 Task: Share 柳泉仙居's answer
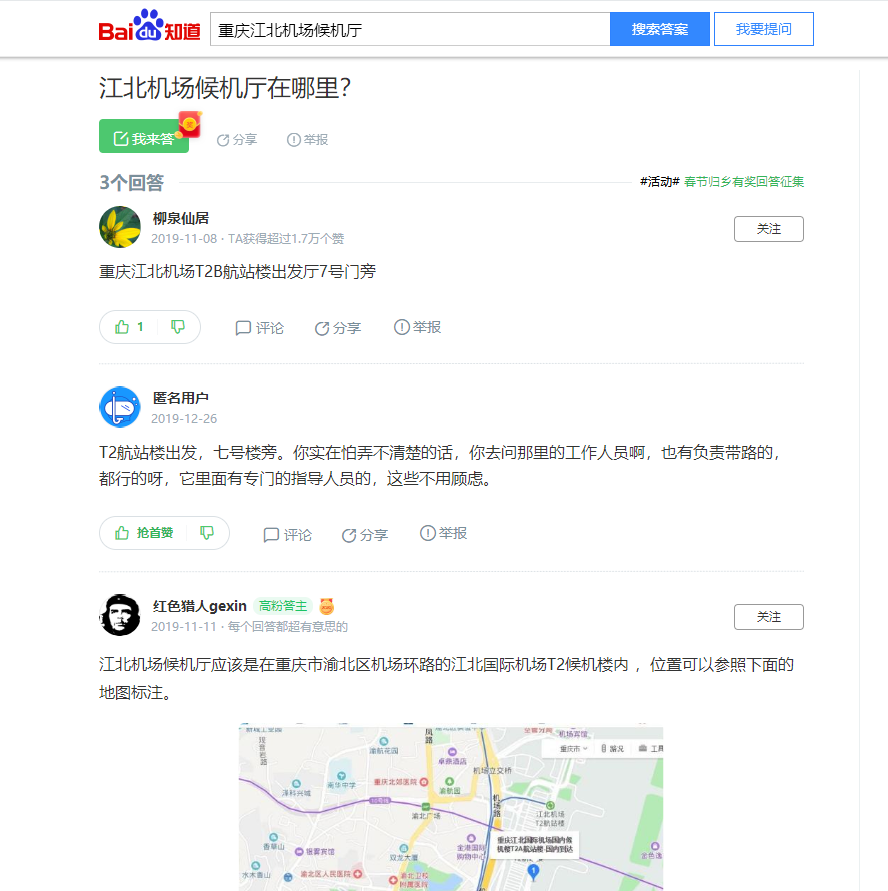[x=338, y=328]
